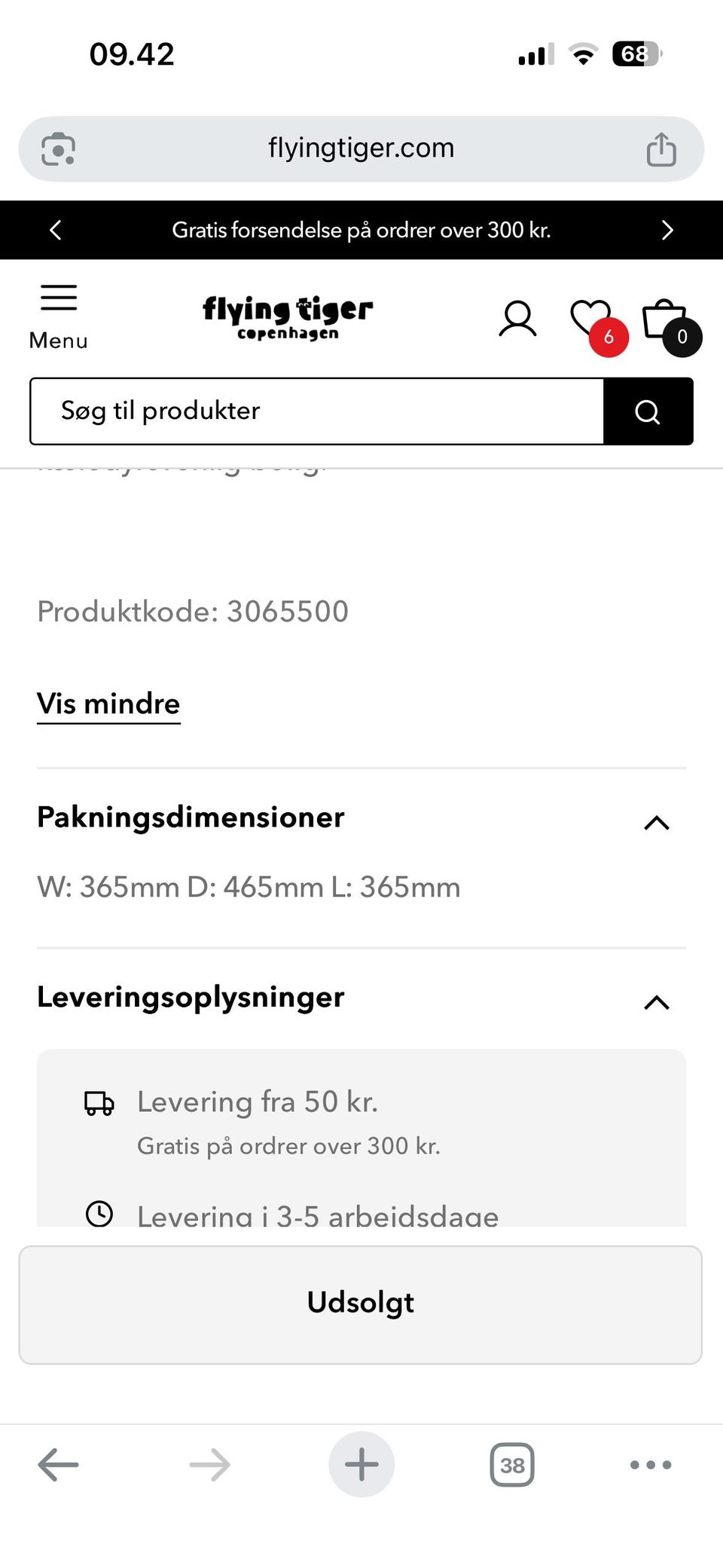Tap the wishlist badge showing 6 items
This screenshot has height=1568, width=723.
pyautogui.click(x=608, y=337)
